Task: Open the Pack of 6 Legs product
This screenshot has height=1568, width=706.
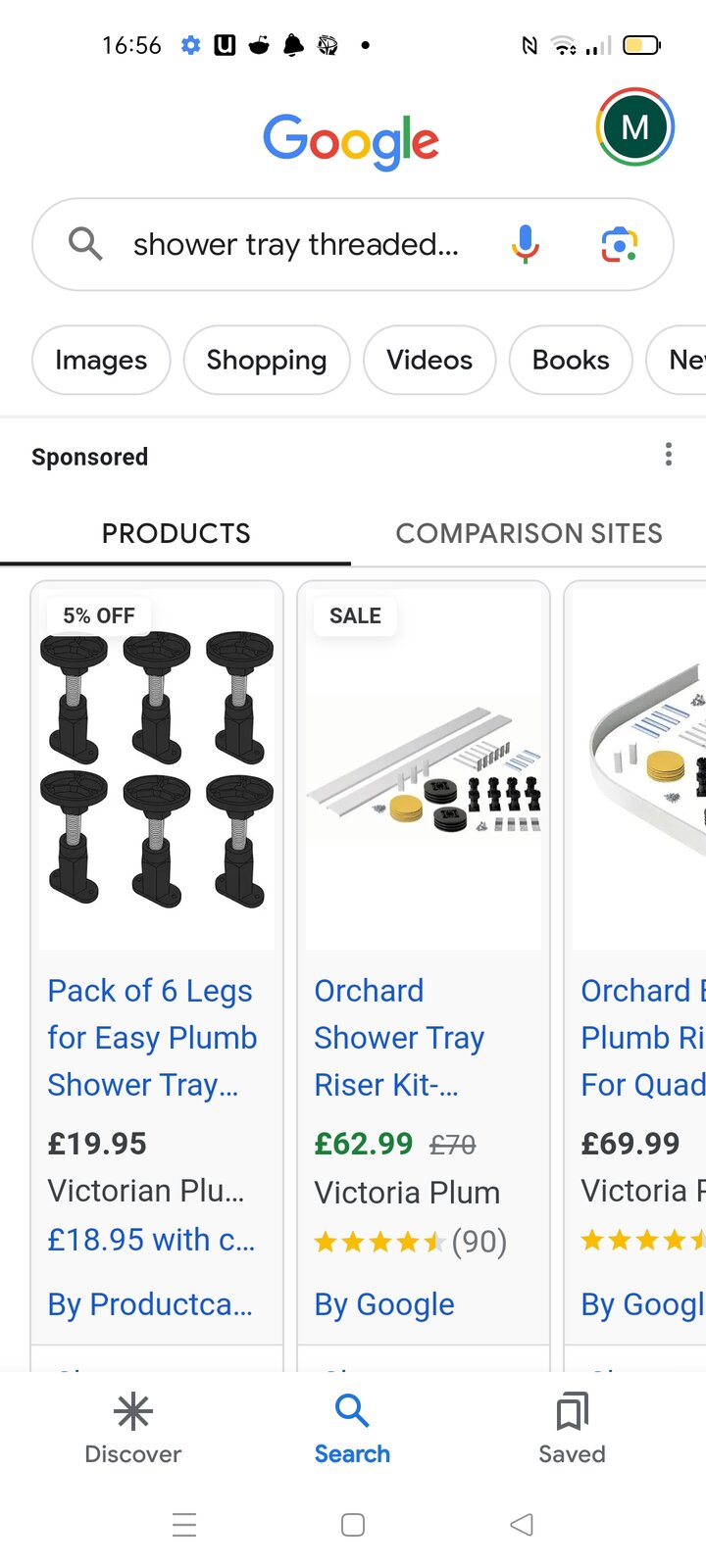Action: (152, 1037)
